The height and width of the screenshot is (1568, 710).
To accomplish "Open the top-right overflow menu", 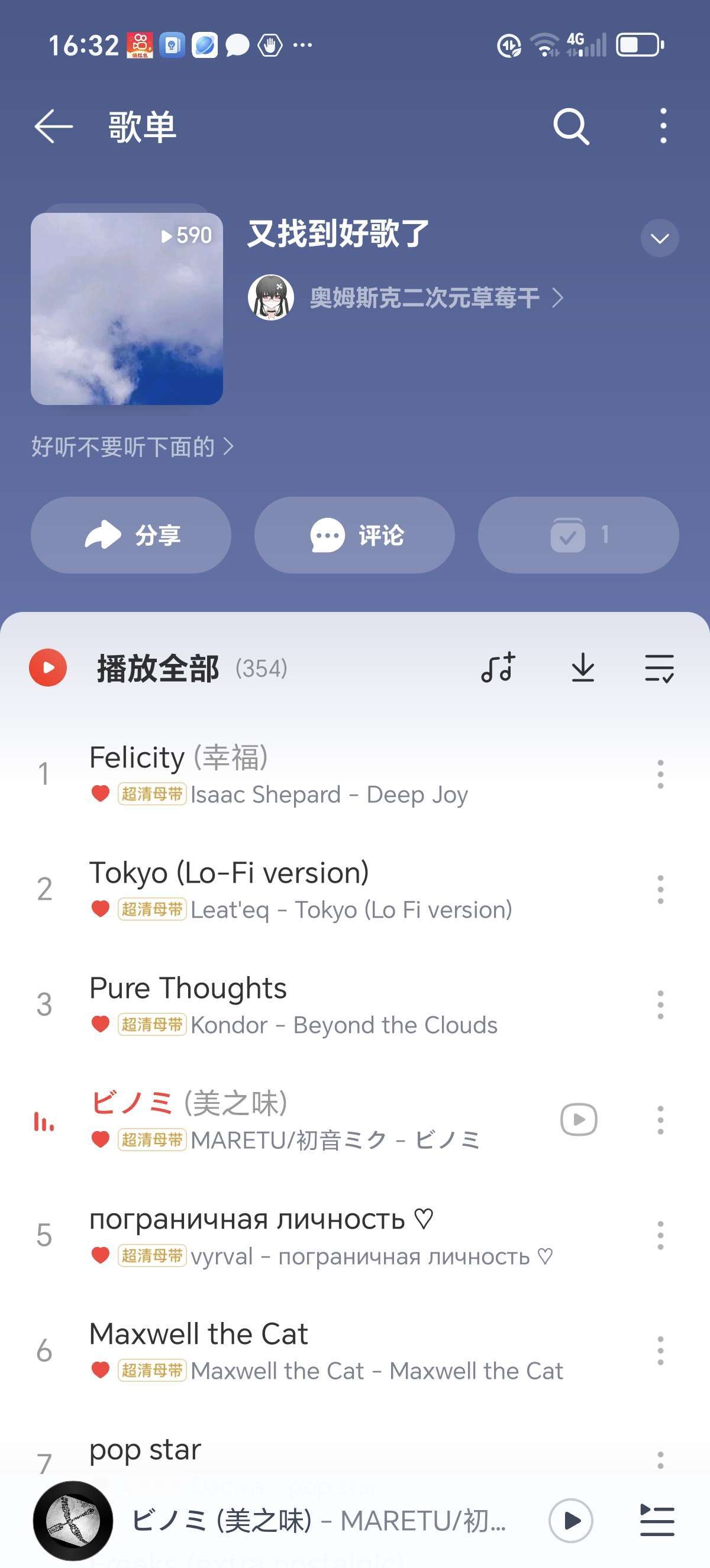I will 663,127.
